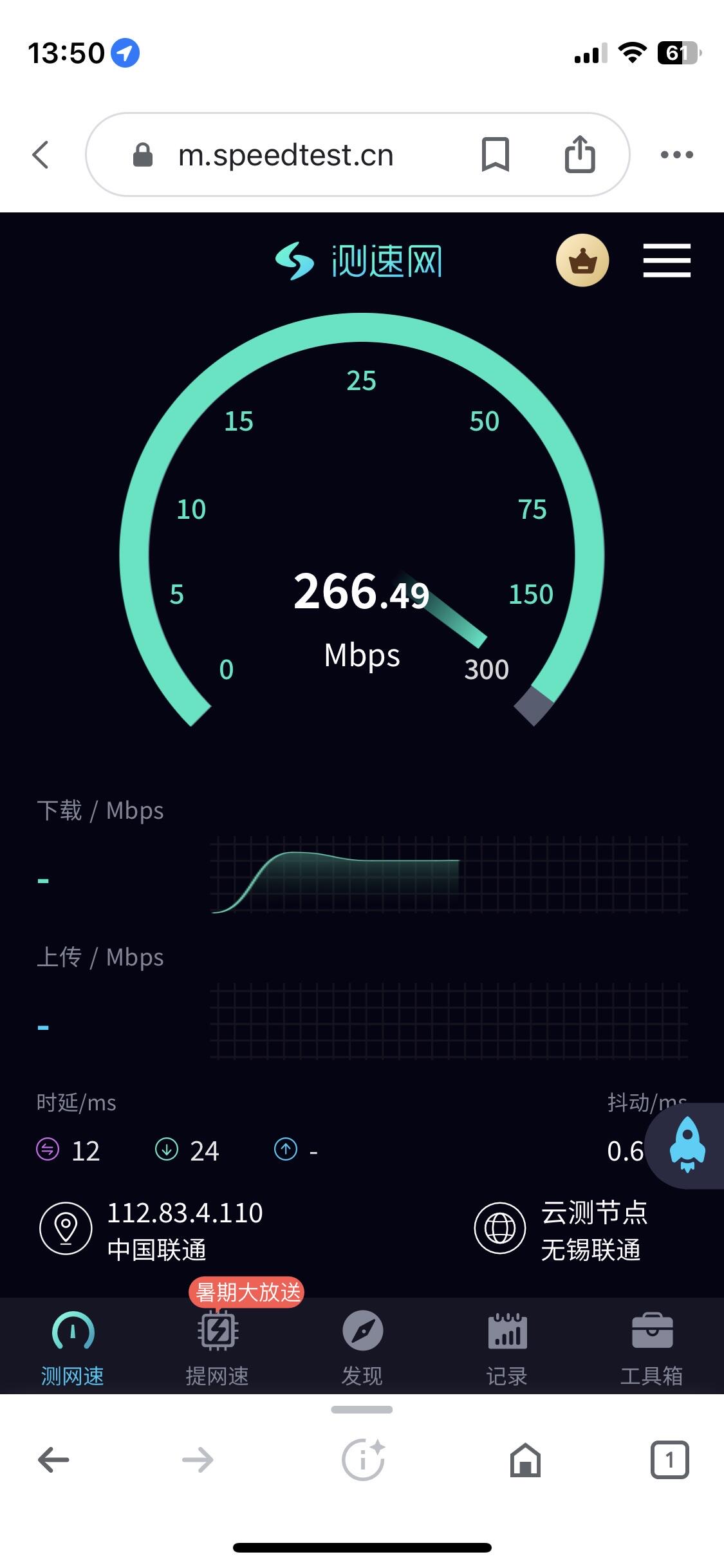Share the current page
Image resolution: width=724 pixels, height=1568 pixels.
580,155
